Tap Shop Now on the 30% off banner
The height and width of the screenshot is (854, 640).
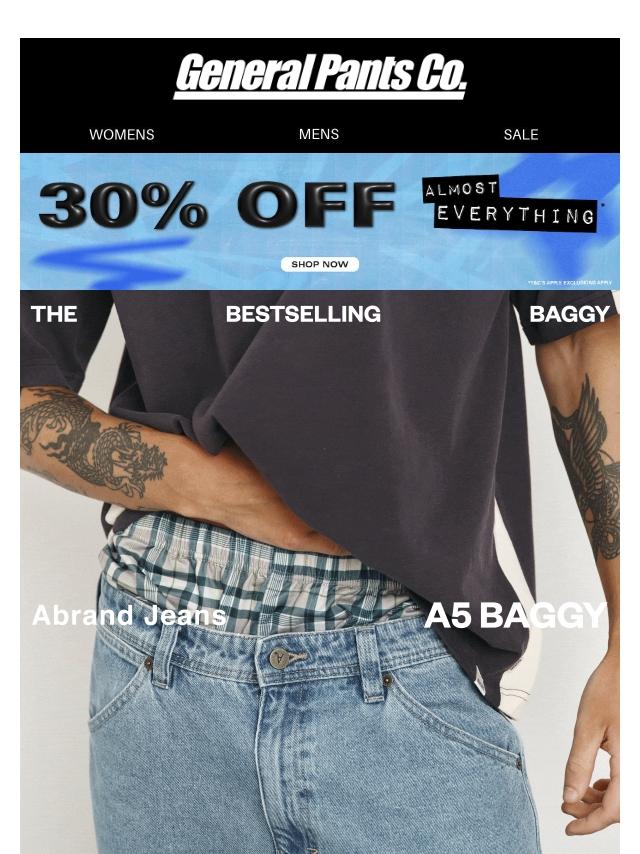pyautogui.click(x=320, y=264)
